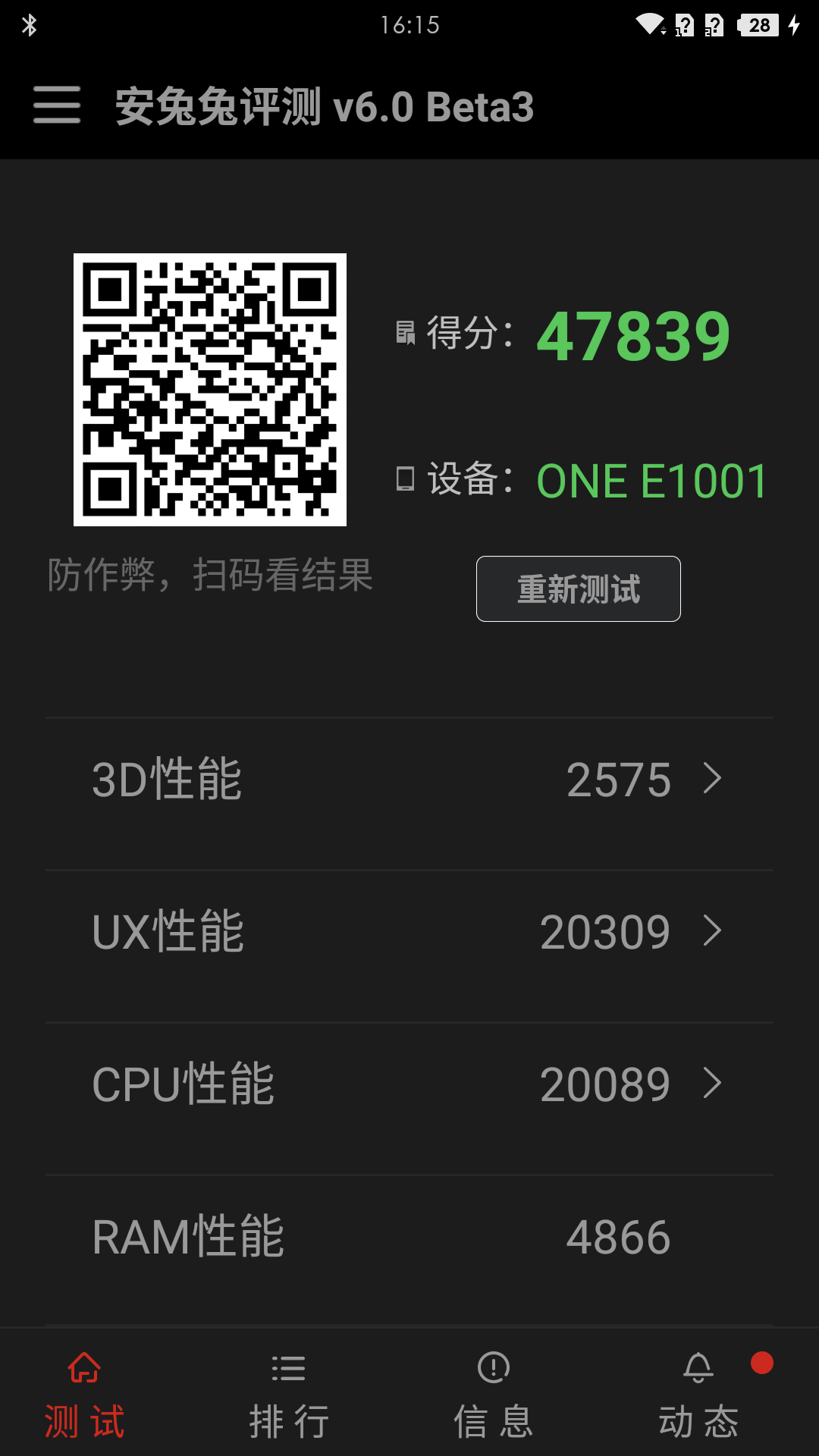
Task: Open the hamburger drawer menu
Action: click(57, 105)
